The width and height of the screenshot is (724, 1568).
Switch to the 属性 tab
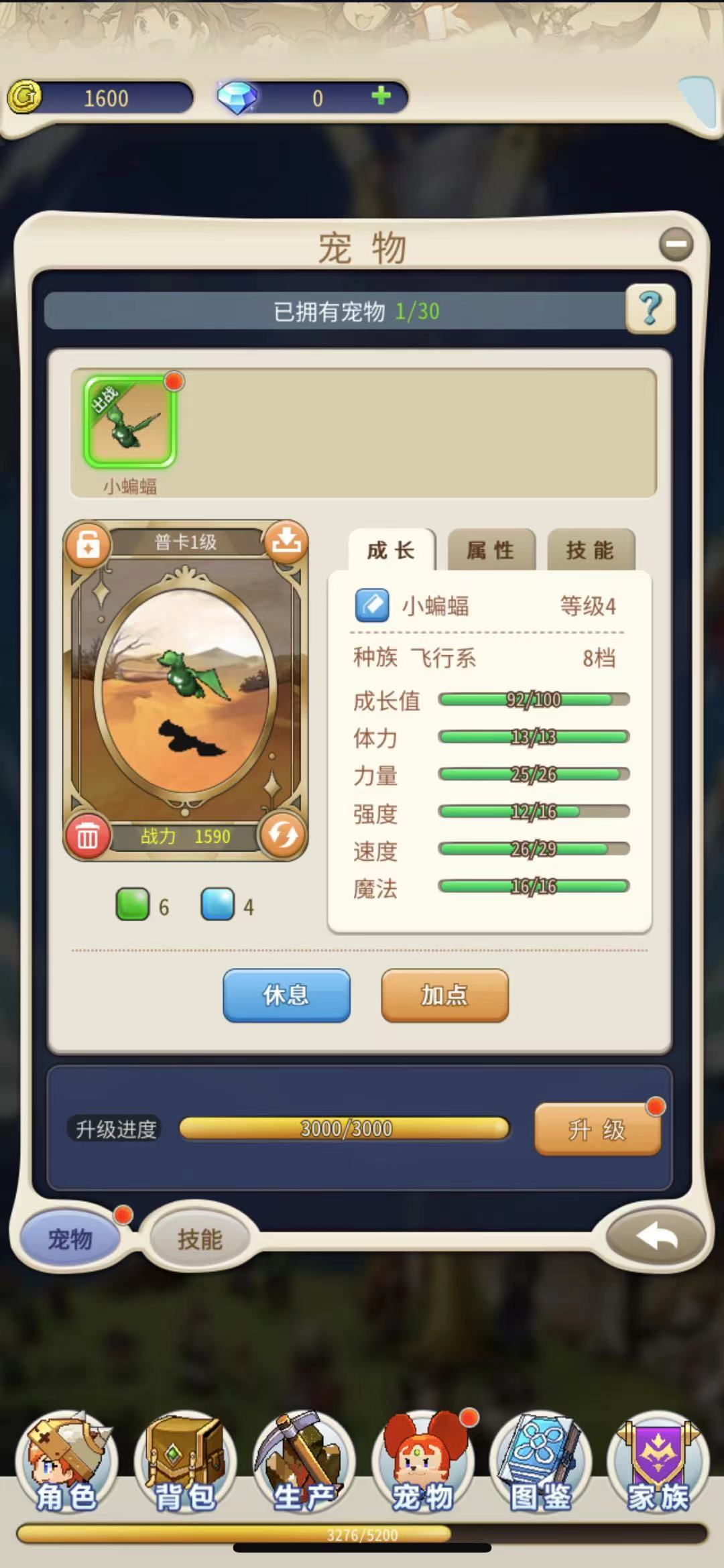(491, 550)
